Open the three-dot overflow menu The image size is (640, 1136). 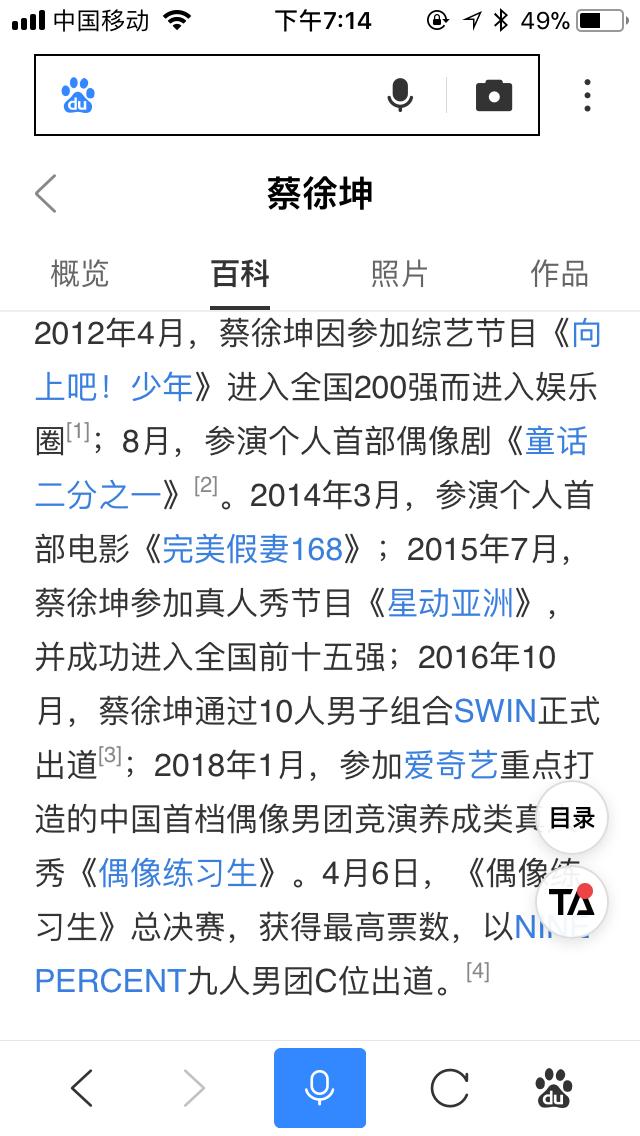[587, 96]
